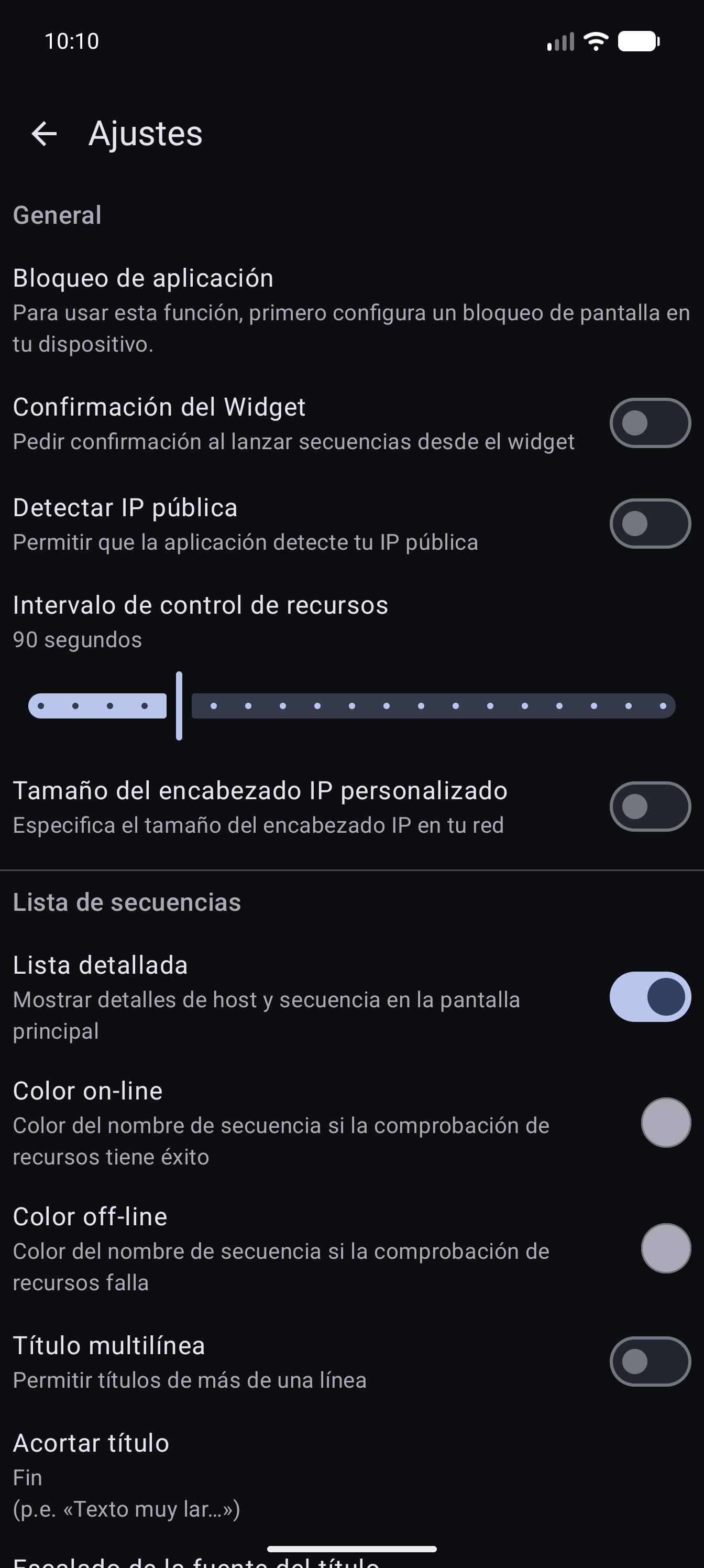Go back from Ajustes
The image size is (704, 1568).
pos(45,133)
